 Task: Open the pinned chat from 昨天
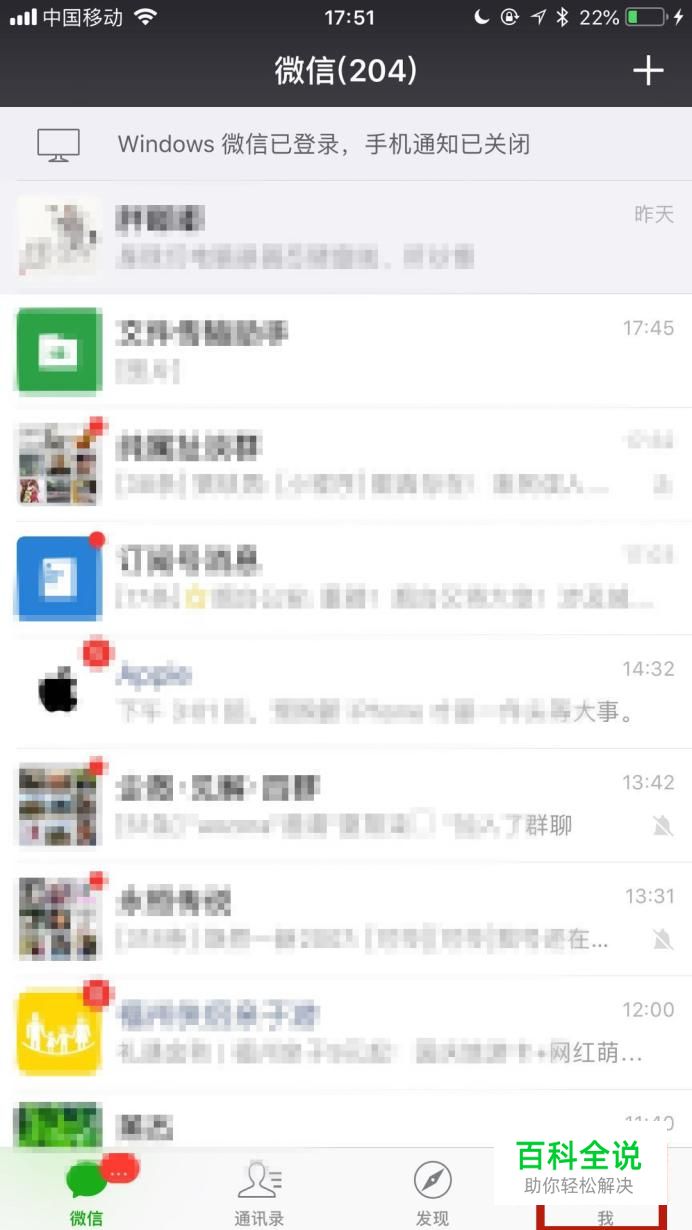(x=346, y=237)
